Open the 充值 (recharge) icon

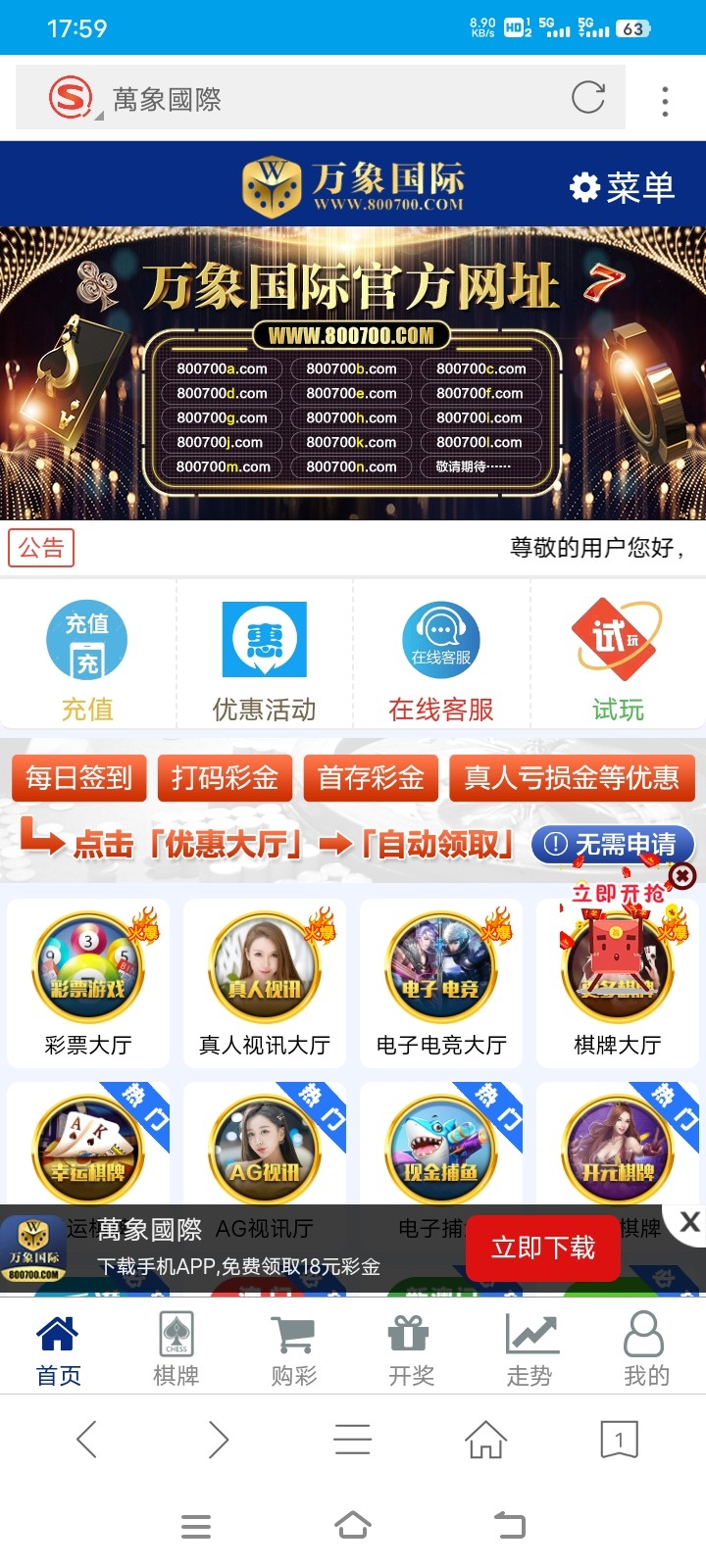coord(87,639)
